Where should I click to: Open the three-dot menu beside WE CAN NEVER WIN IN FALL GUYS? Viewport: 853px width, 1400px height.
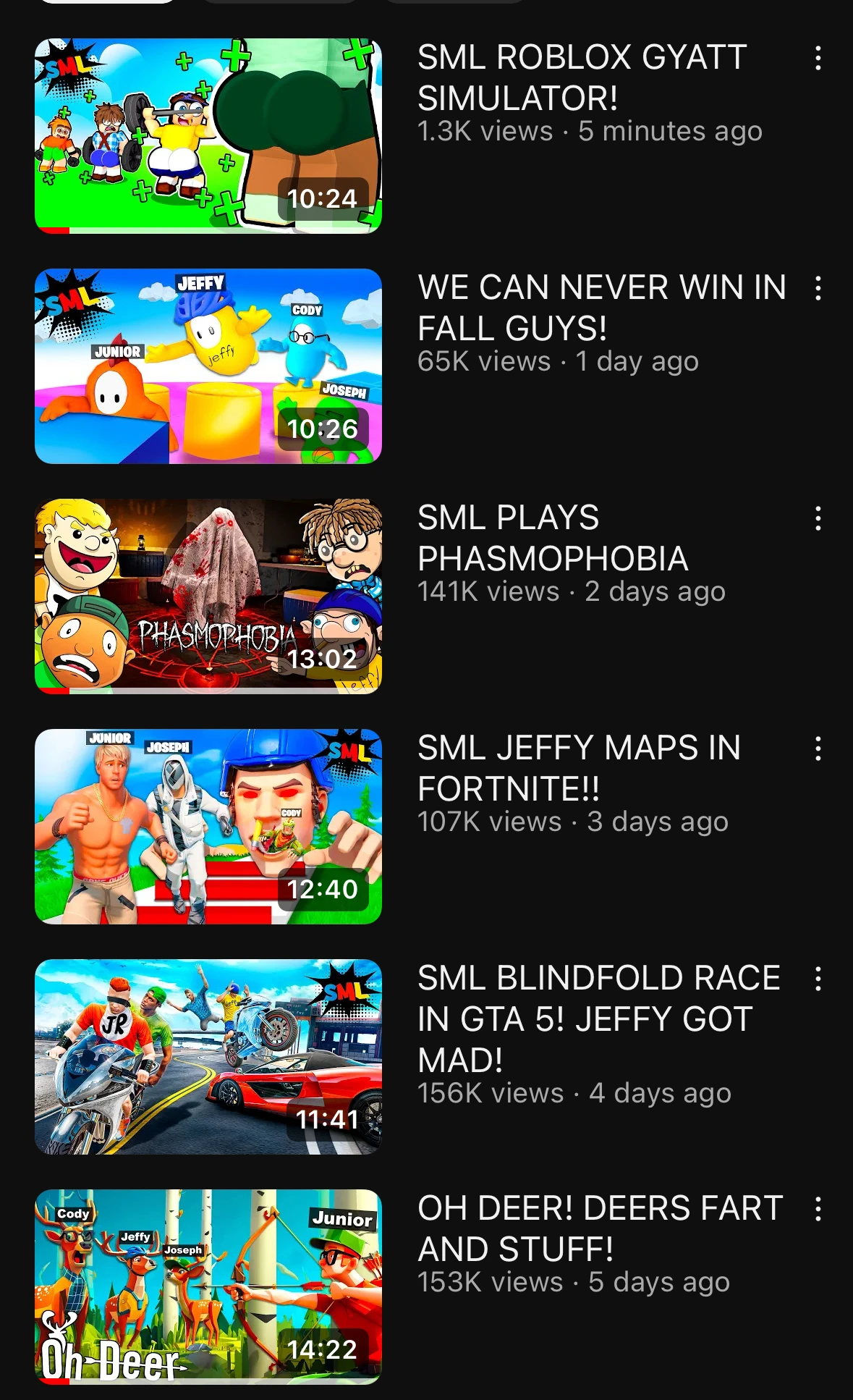point(818,287)
